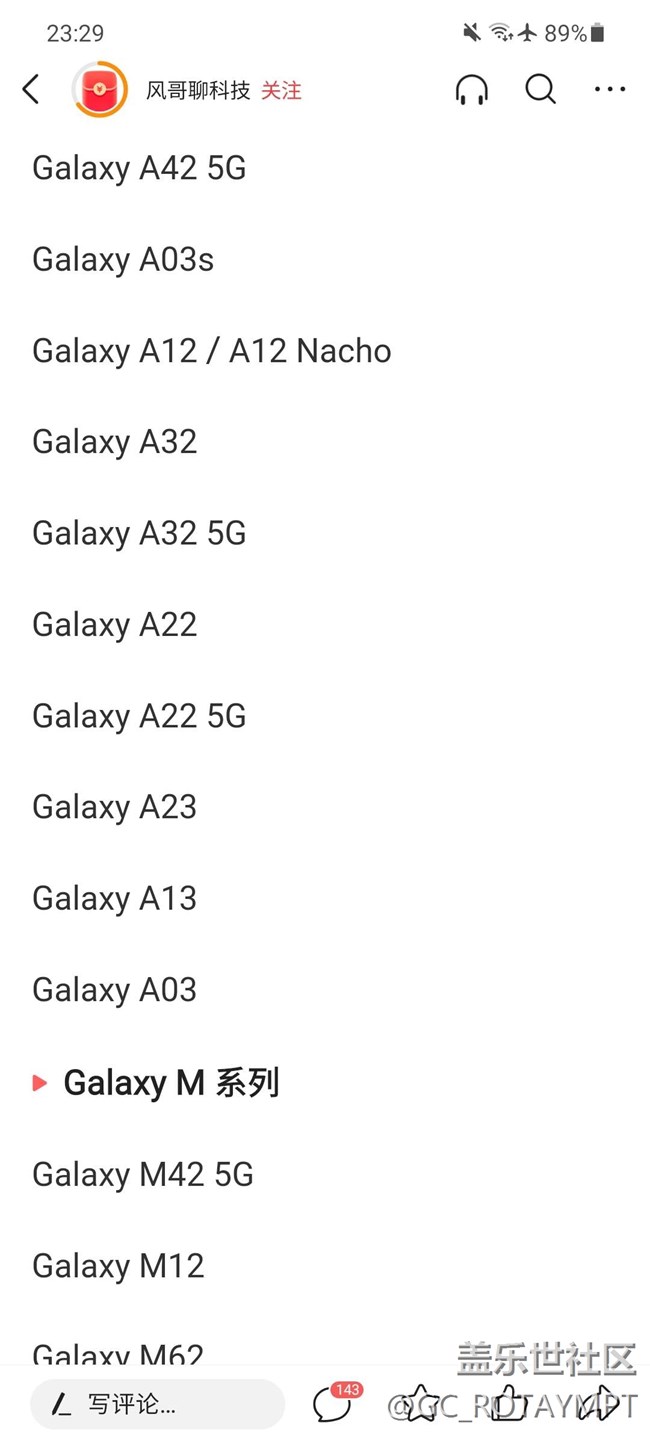View the 143 comments
The height and width of the screenshot is (1444, 650).
point(334,1403)
